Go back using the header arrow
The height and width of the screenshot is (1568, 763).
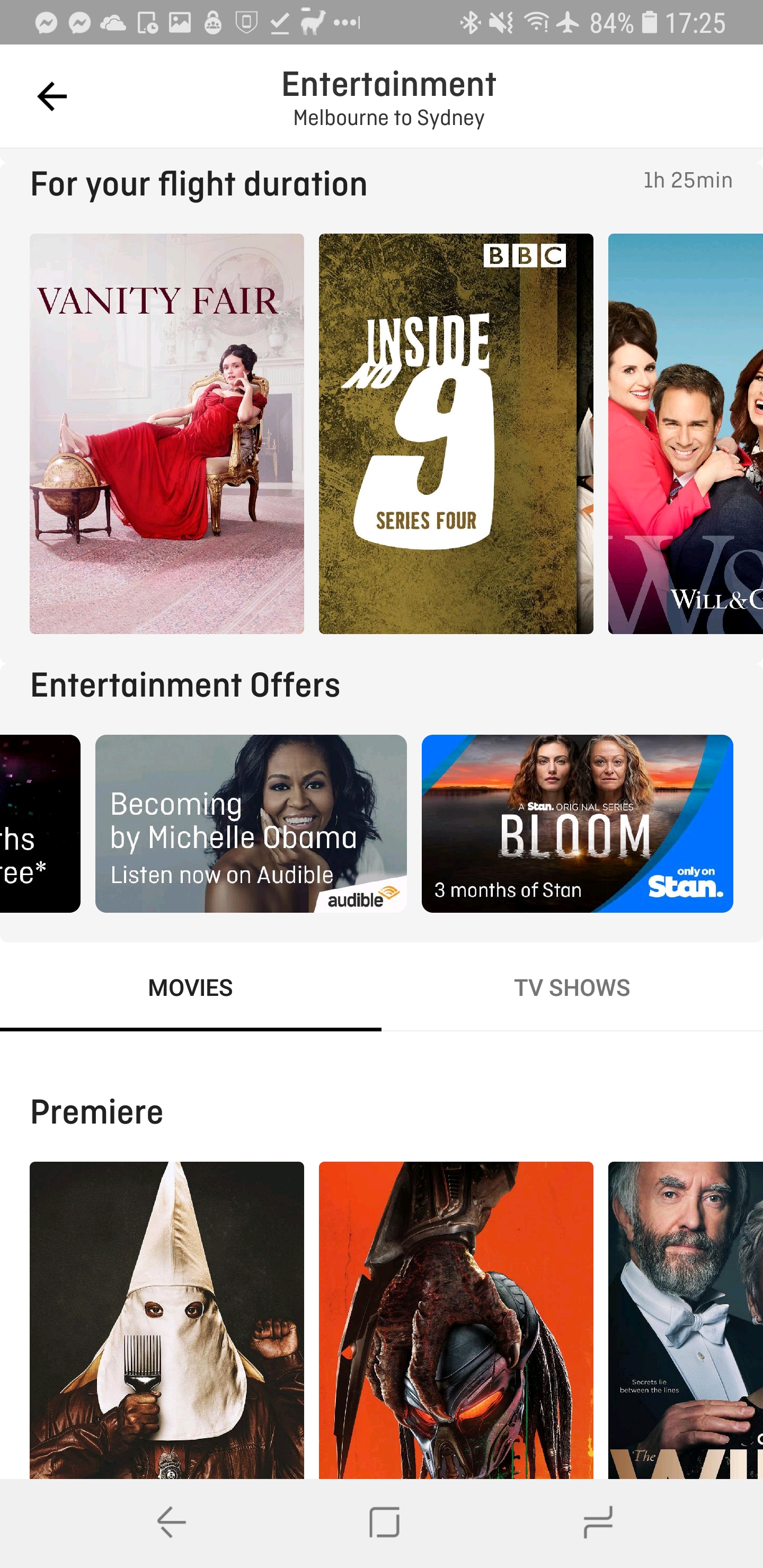point(52,96)
